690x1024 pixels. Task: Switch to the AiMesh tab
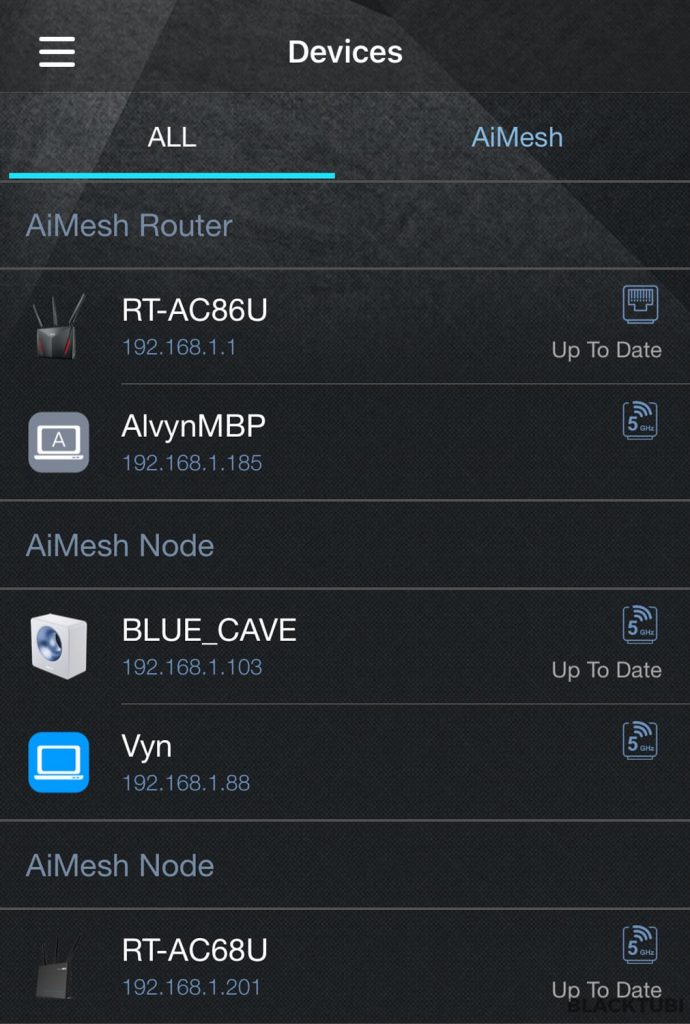pos(517,138)
